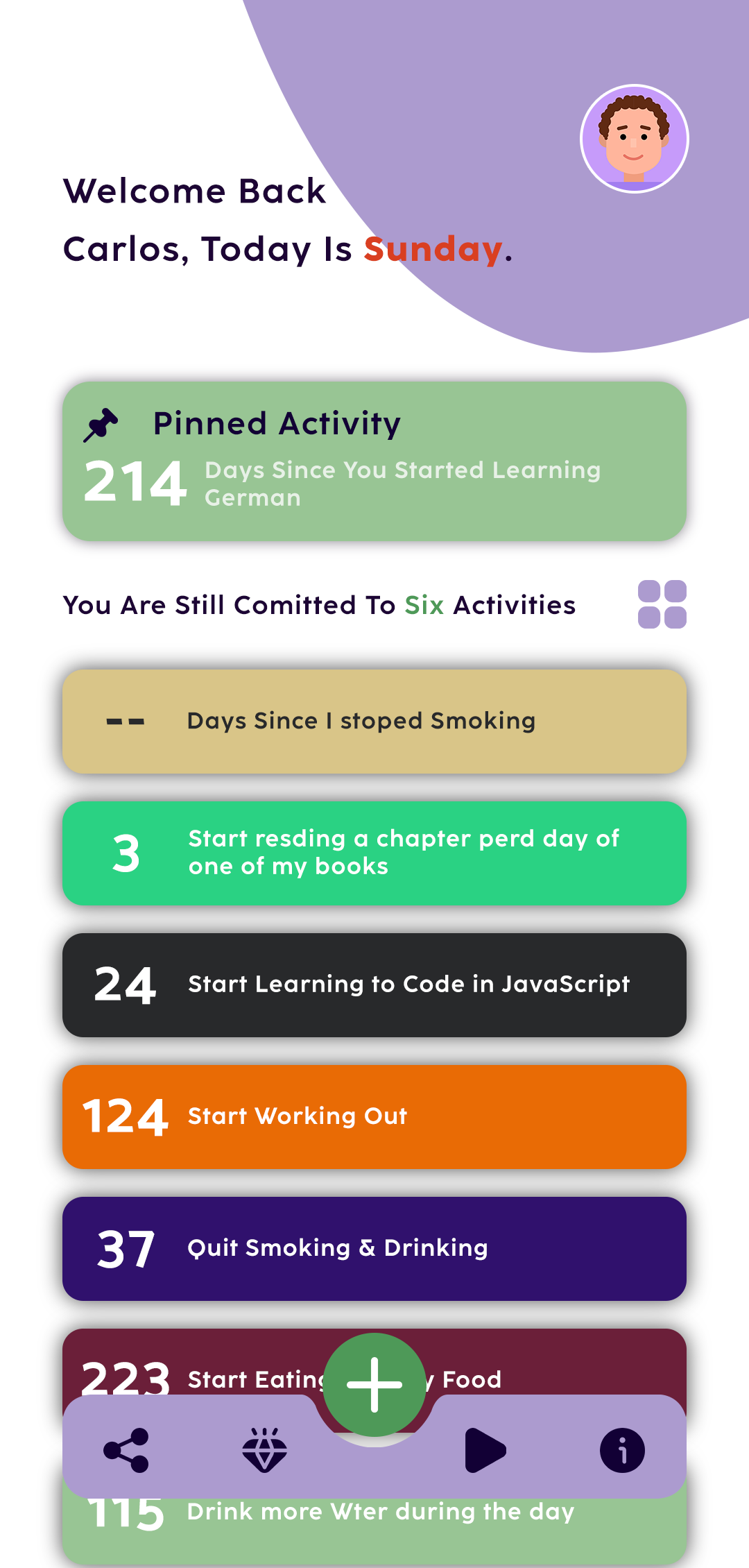Open the pinned Learning German activity

pyautogui.click(x=374, y=461)
